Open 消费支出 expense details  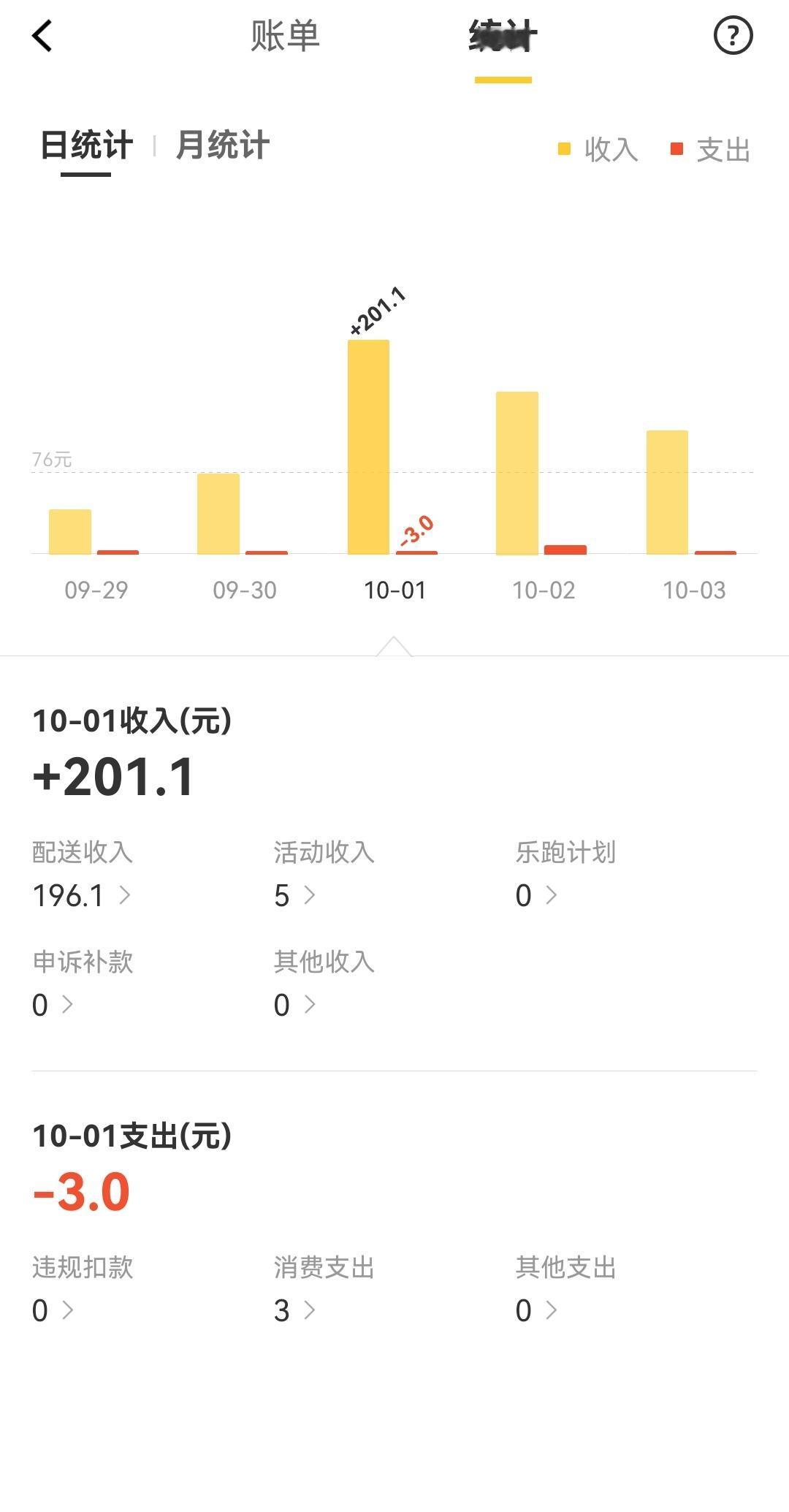[x=294, y=1310]
